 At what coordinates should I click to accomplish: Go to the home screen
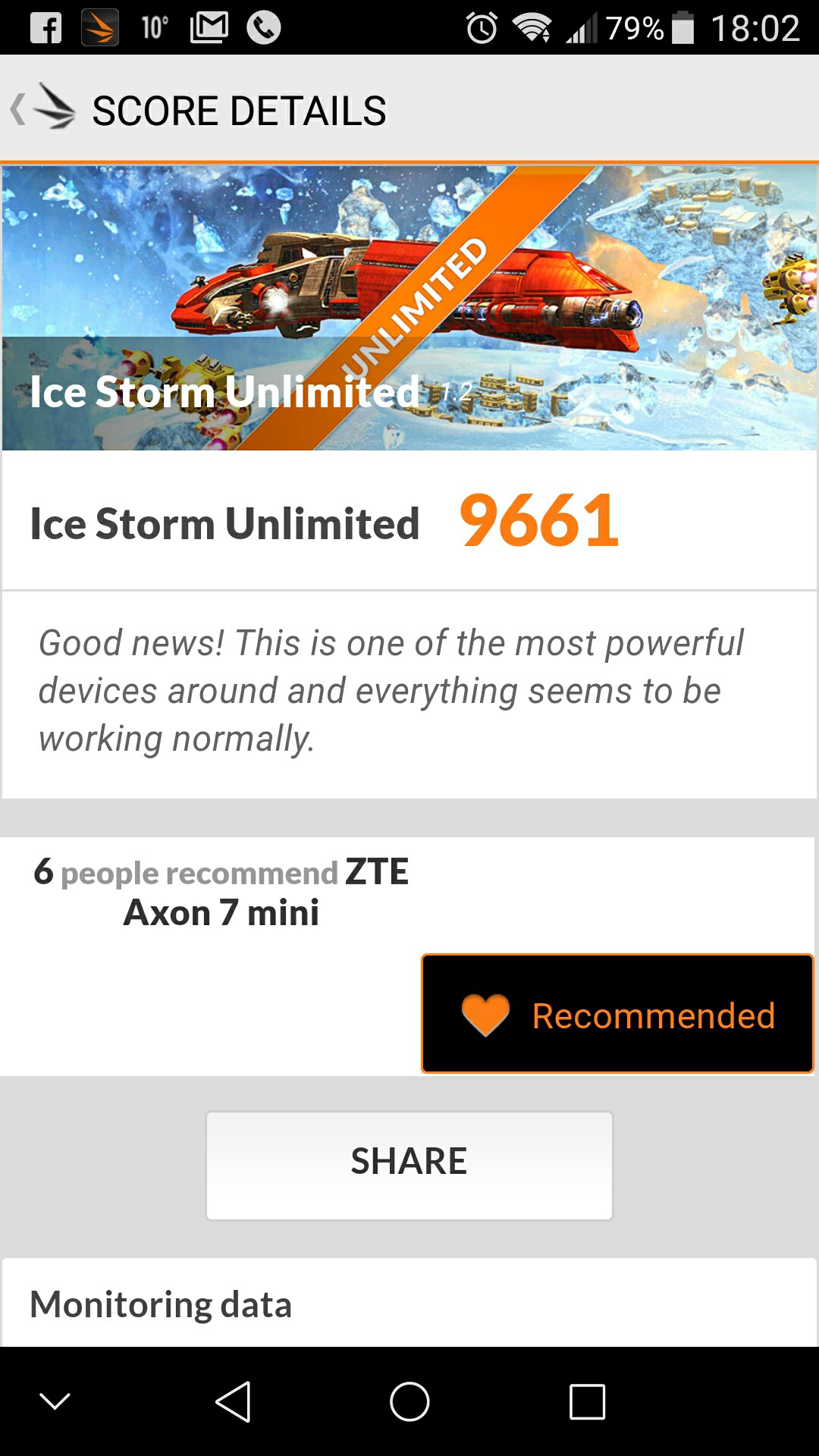tap(409, 1401)
